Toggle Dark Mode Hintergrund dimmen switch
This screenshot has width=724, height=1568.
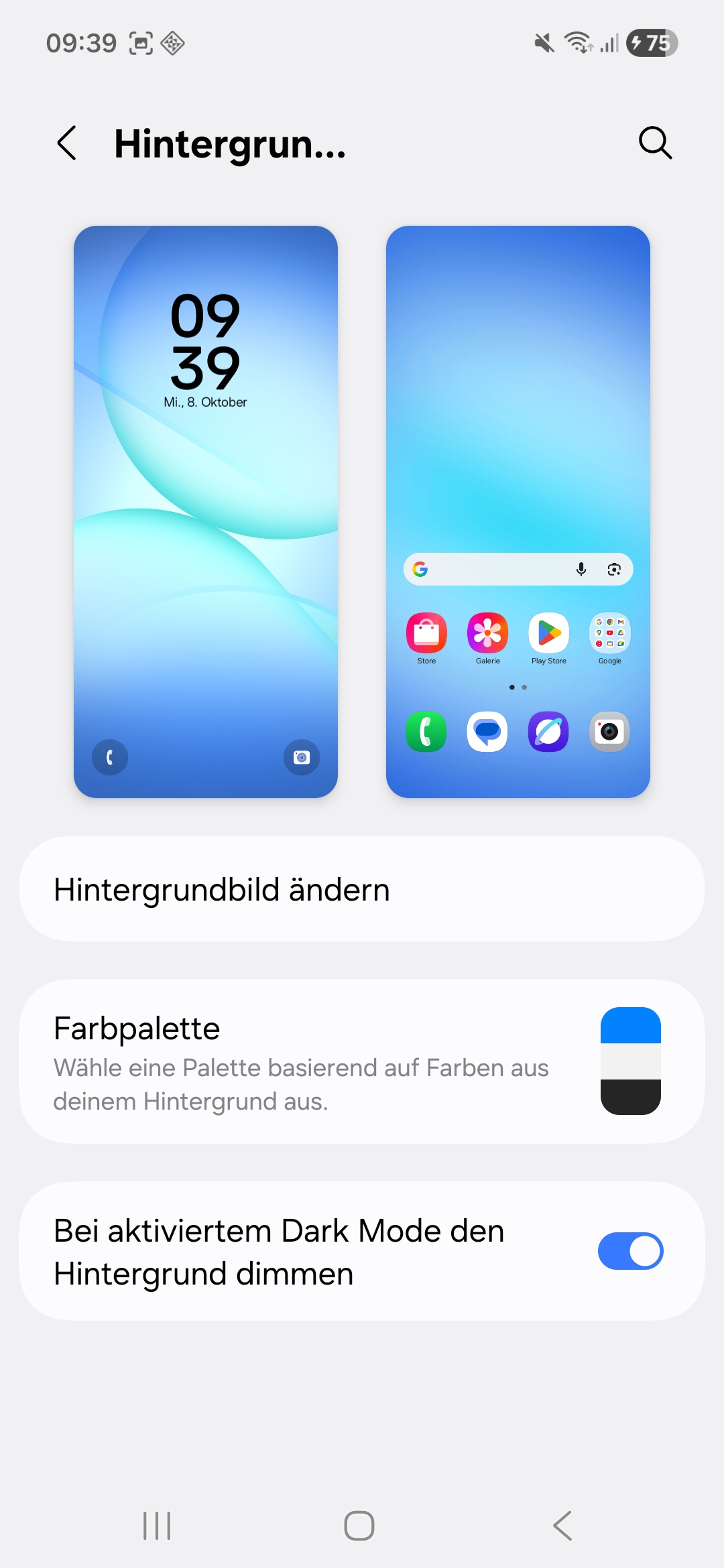pyautogui.click(x=630, y=1251)
